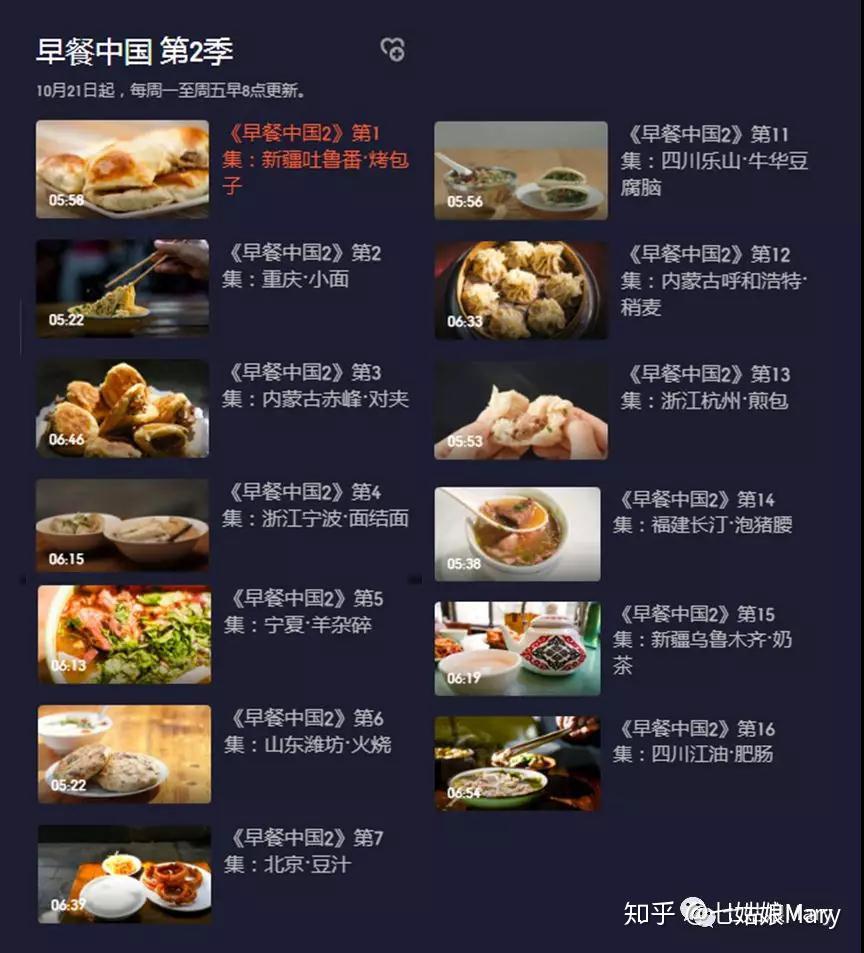
Task: Add 早餐中国 第2季 to favorites
Action: pos(392,49)
